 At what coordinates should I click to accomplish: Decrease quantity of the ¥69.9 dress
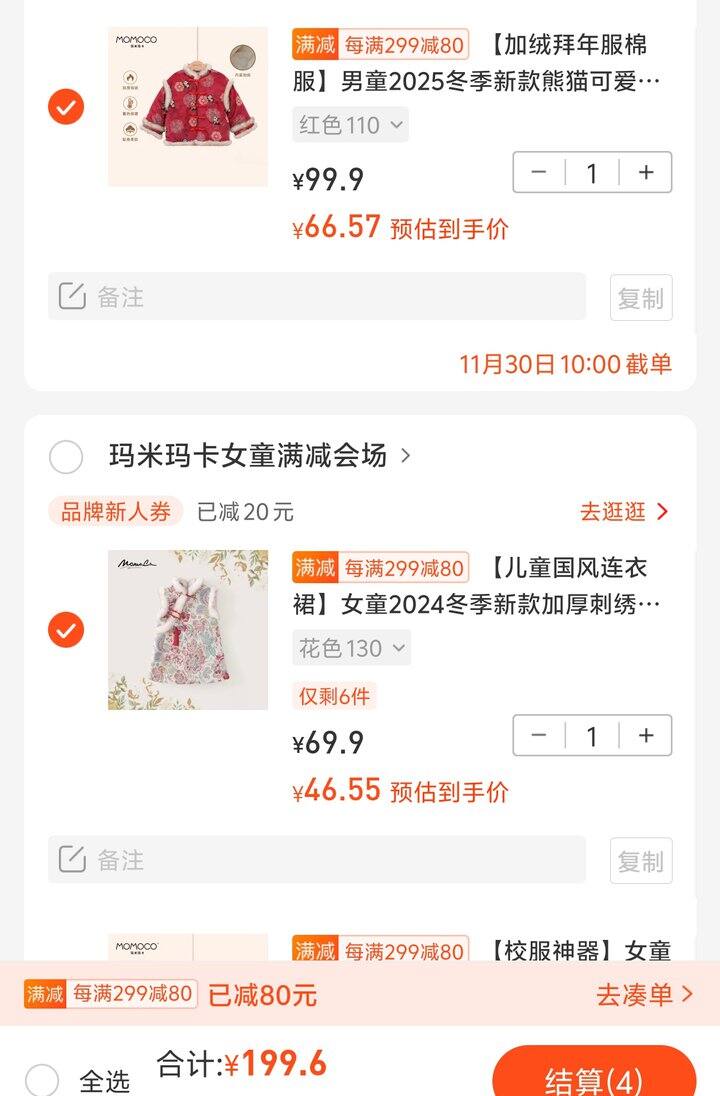tap(539, 736)
